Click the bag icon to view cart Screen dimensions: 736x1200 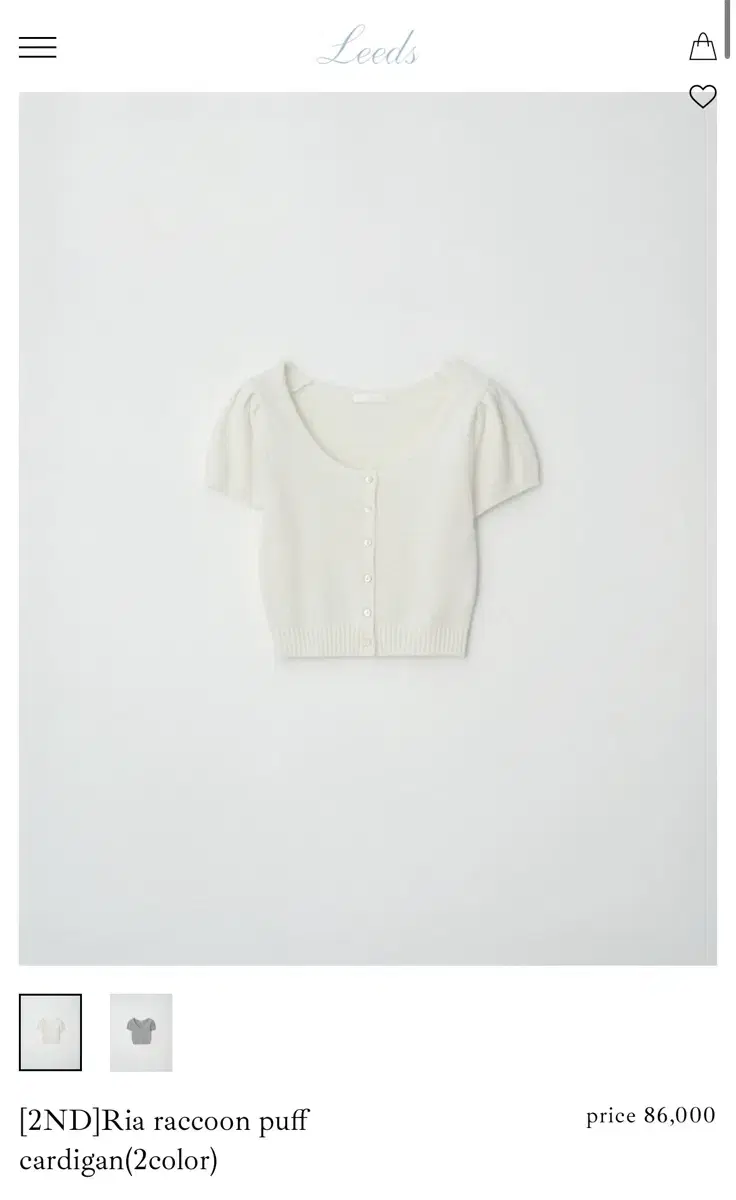[x=704, y=46]
